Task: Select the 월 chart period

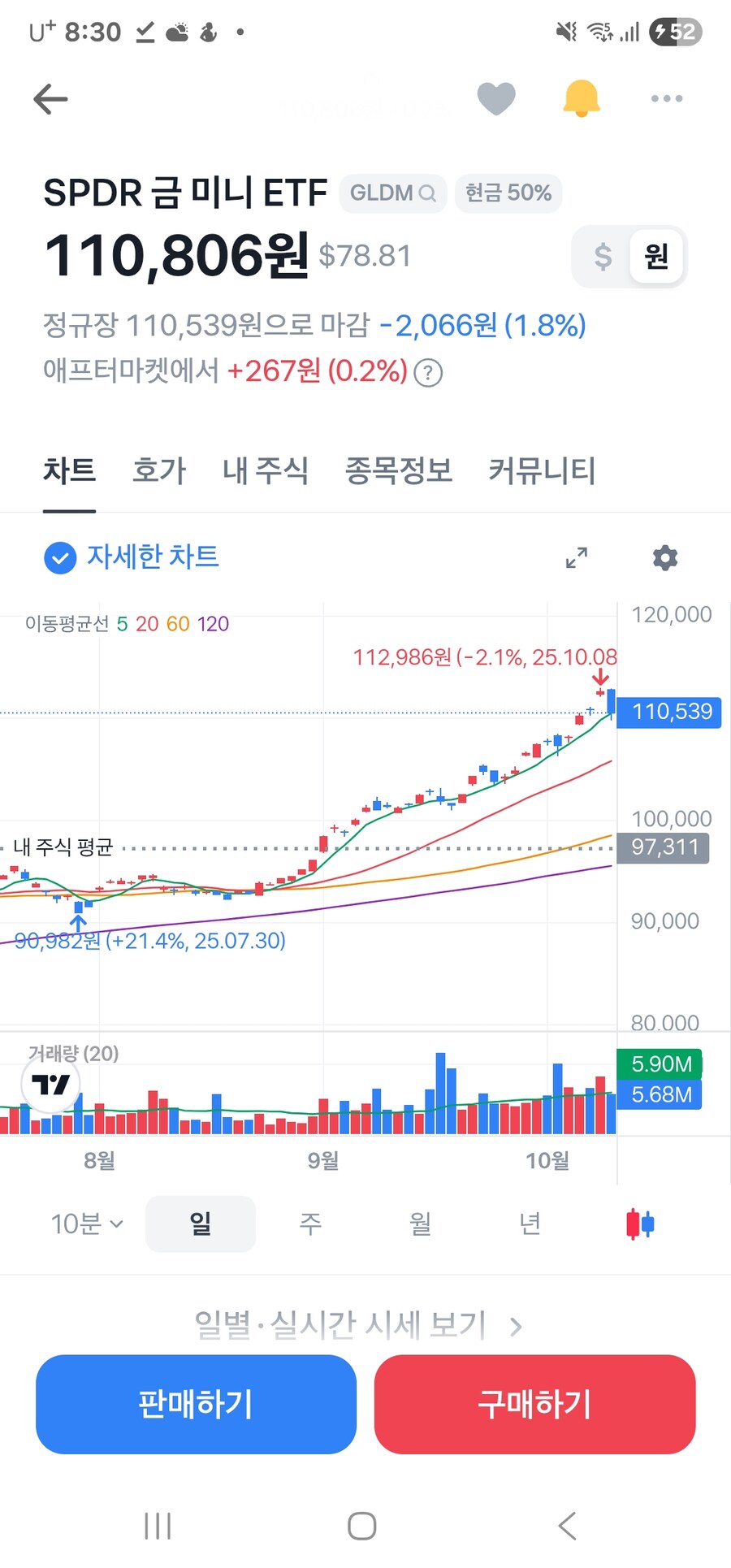Action: pos(420,1224)
